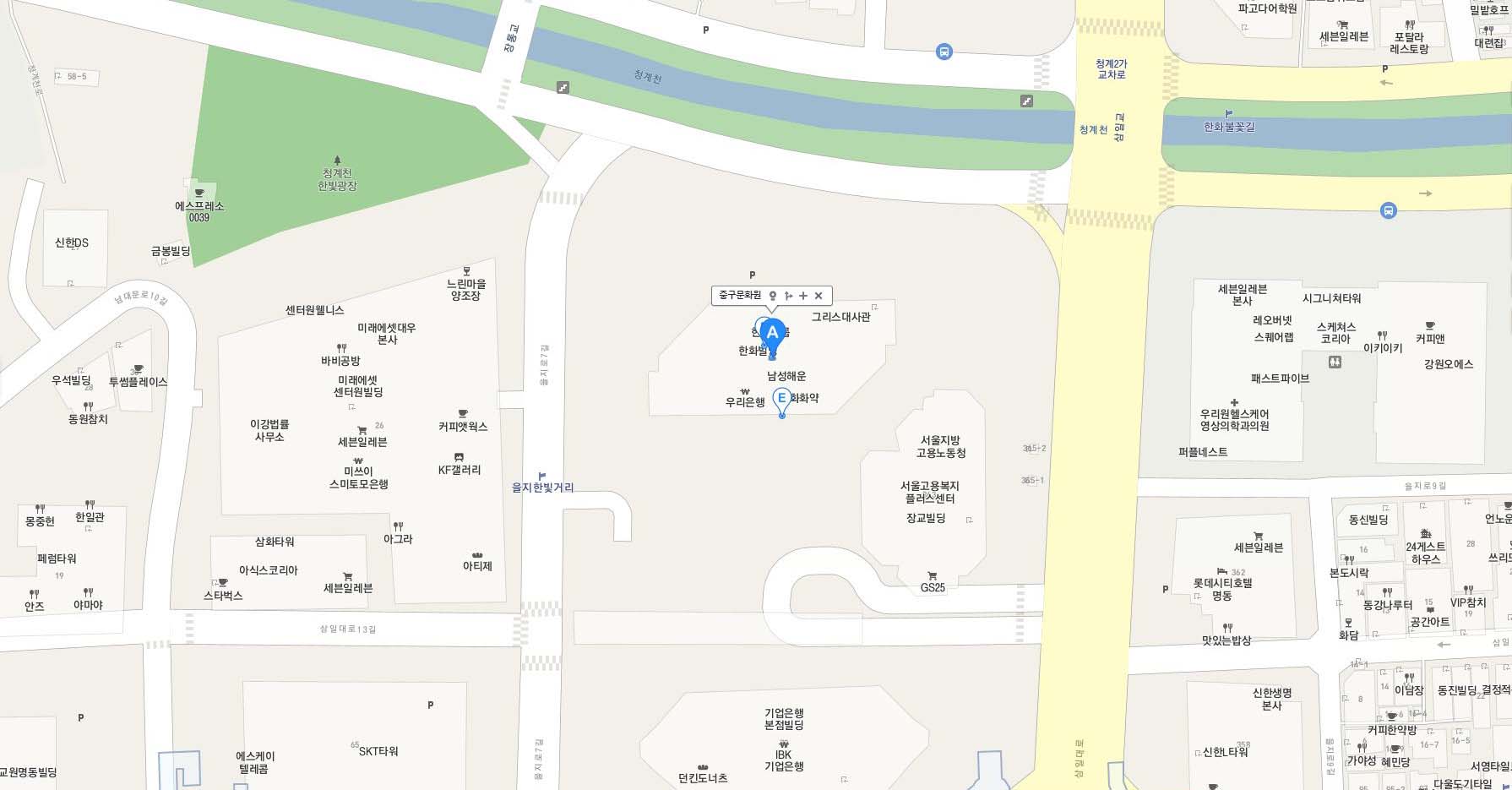Open roadview from the 중구문화원 popup
Screen dimensions: 1512x790
click(x=772, y=296)
